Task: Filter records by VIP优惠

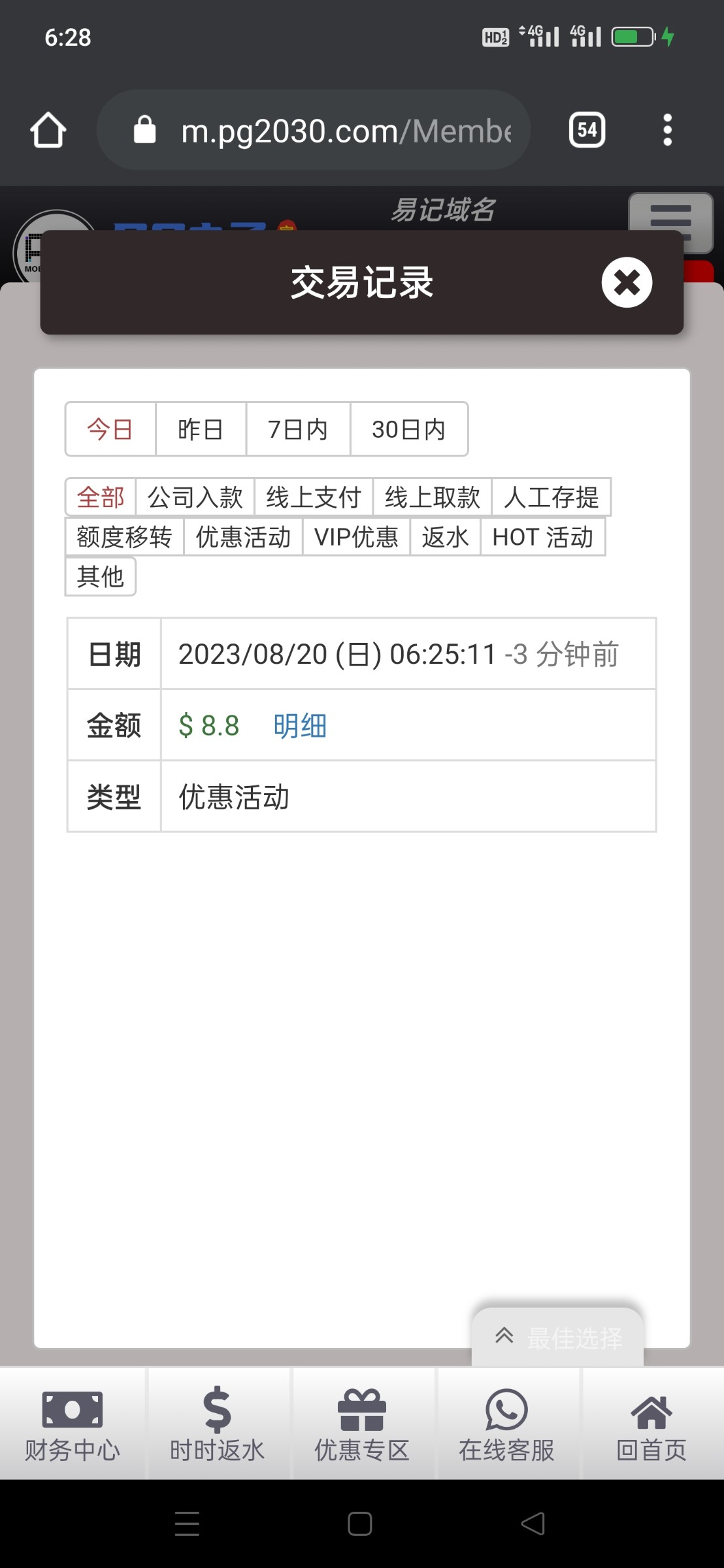Action: [356, 537]
